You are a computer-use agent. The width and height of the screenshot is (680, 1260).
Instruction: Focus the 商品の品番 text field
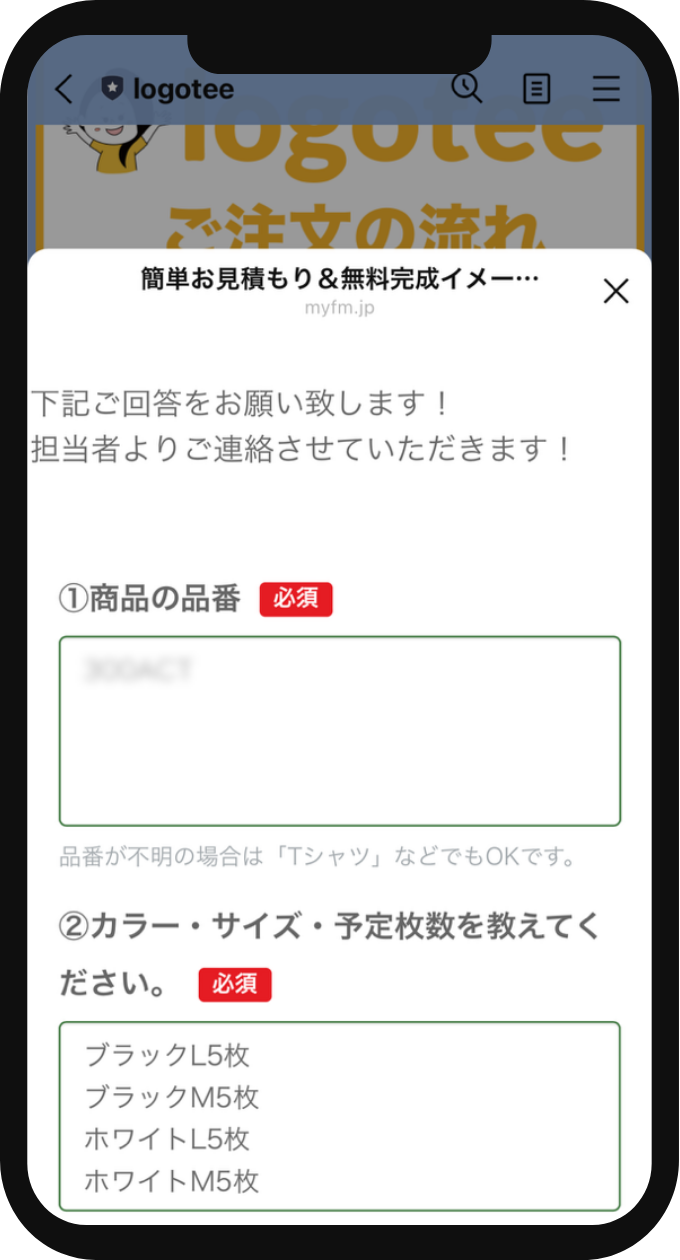pyautogui.click(x=340, y=731)
